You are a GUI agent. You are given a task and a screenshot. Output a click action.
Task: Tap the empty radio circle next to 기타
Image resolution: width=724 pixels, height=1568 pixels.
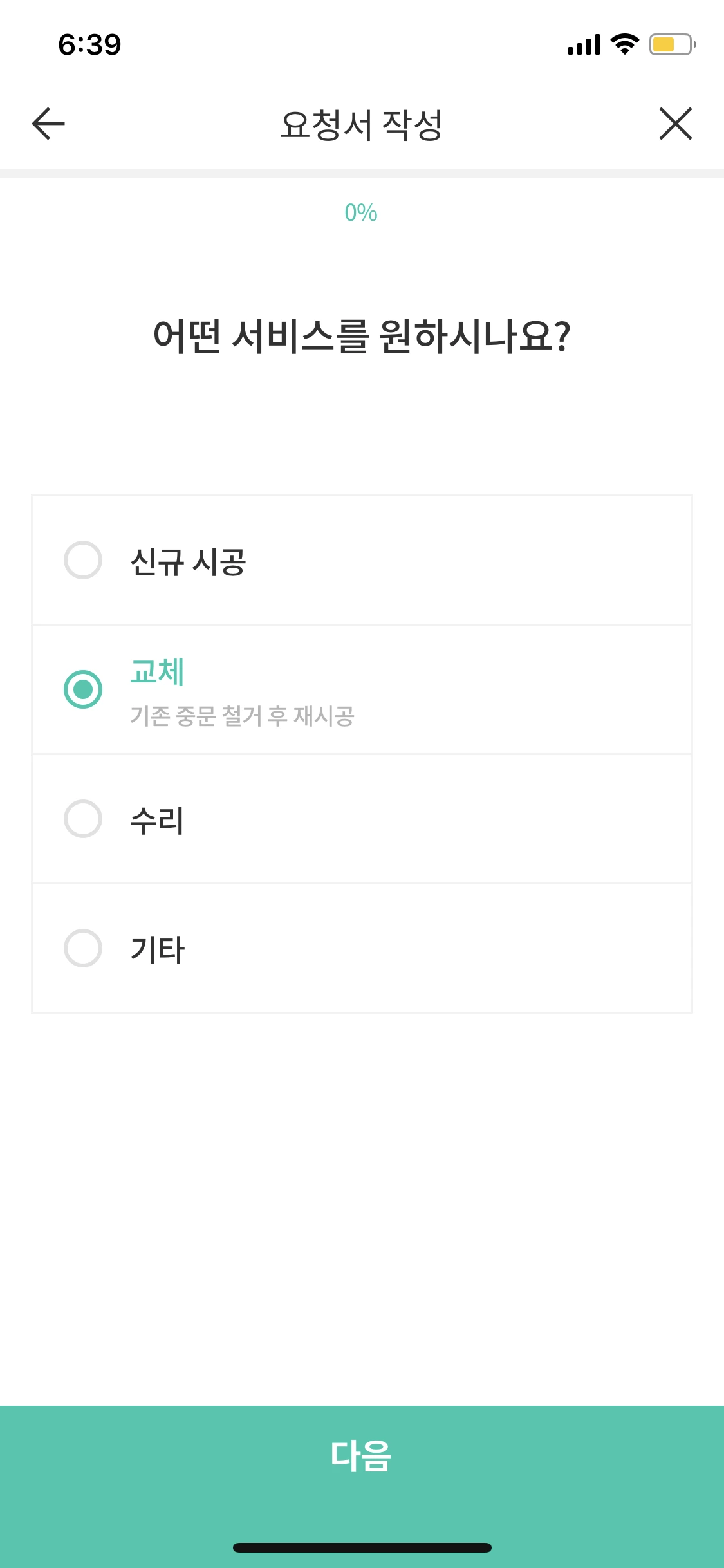[82, 947]
